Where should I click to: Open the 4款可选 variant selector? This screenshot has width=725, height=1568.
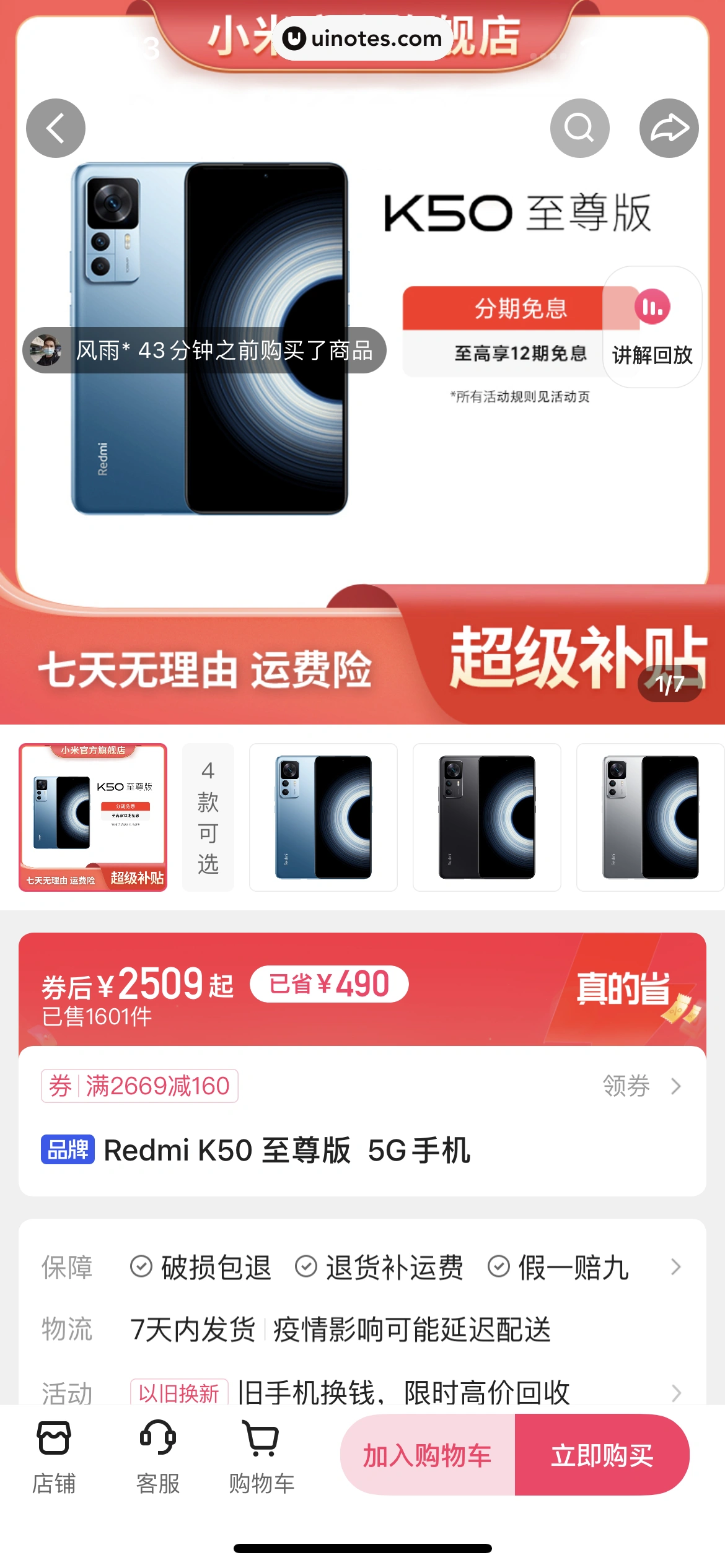point(208,817)
